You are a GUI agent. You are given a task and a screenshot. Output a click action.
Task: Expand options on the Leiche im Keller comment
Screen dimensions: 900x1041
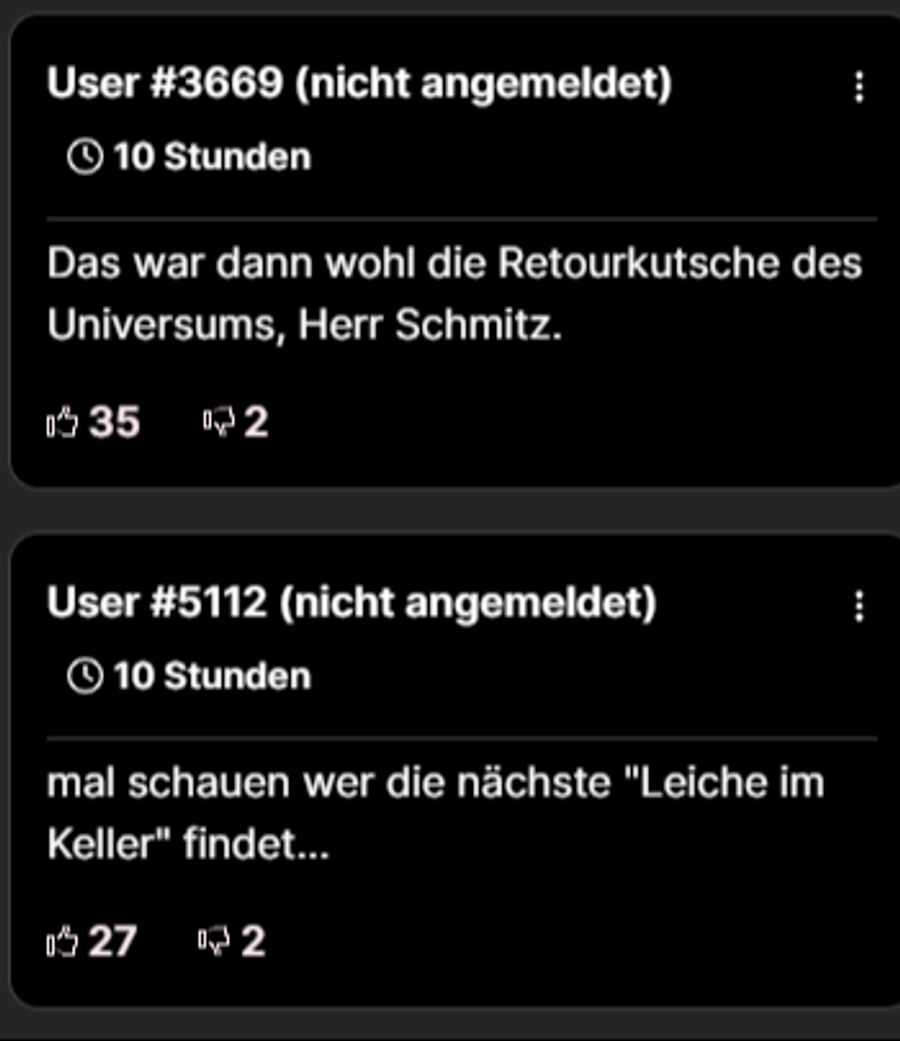point(858,606)
